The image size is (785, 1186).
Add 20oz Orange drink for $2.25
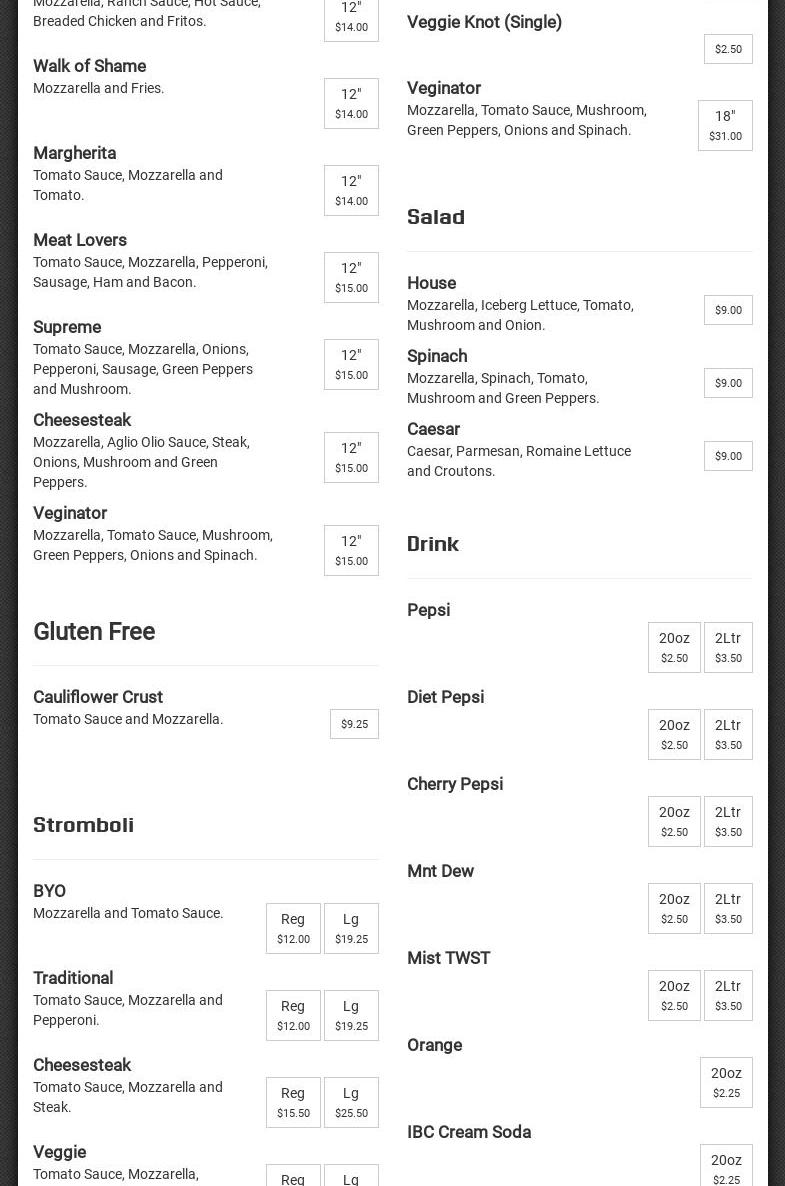tap(726, 1082)
